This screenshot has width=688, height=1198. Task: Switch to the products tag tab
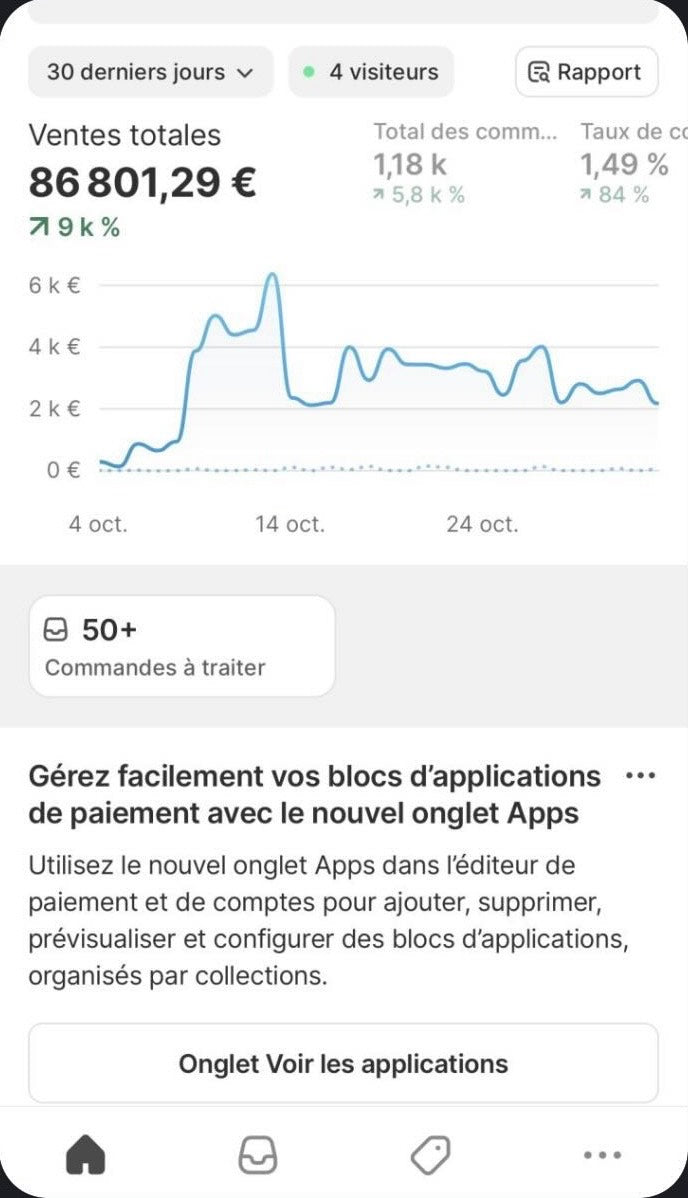[x=430, y=1154]
